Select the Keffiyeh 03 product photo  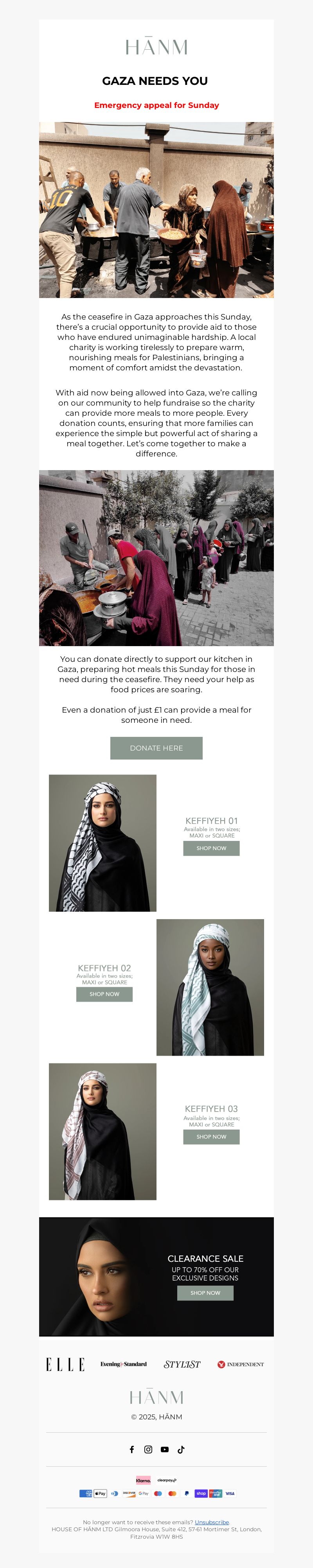coord(102,1131)
